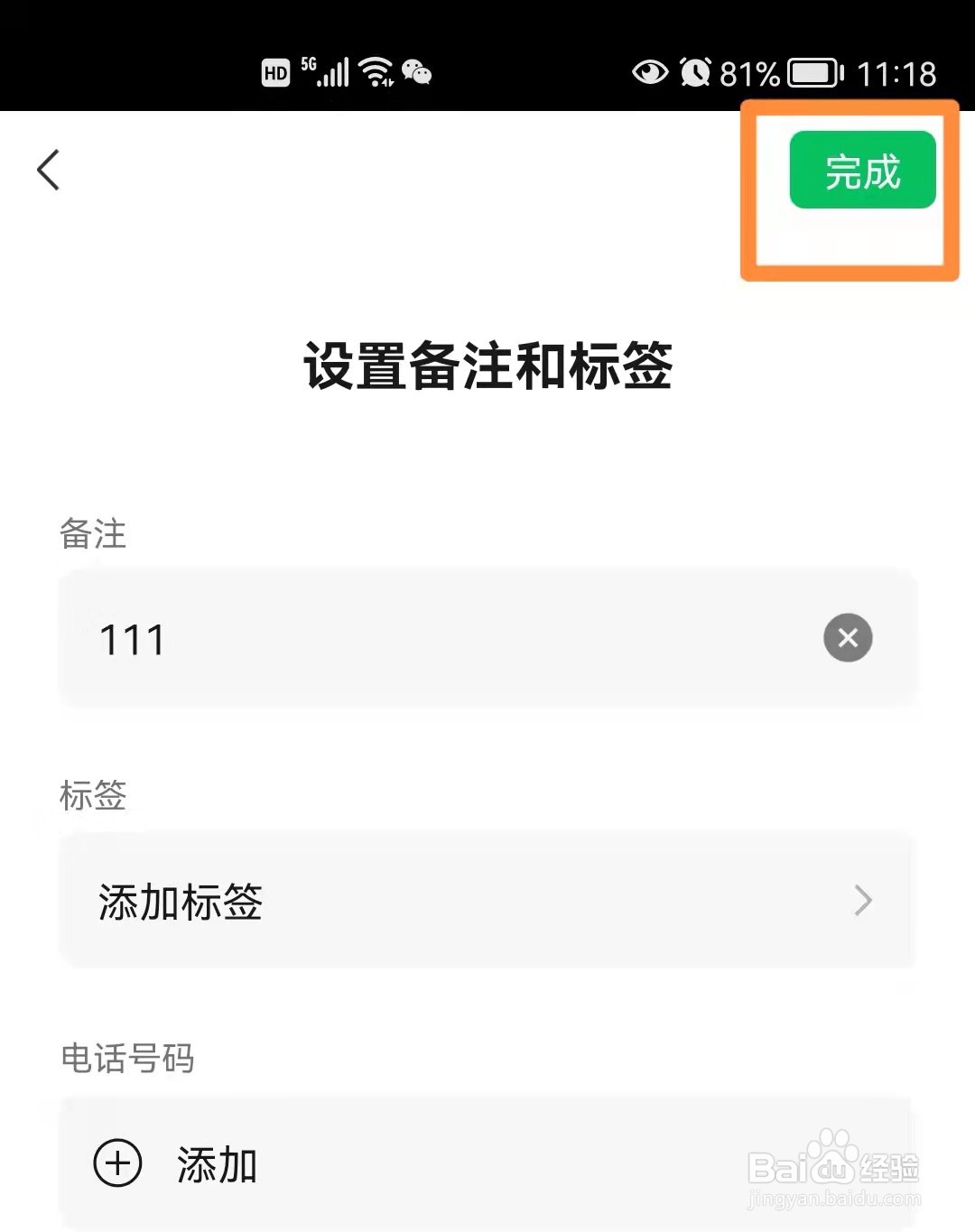
Task: Open the label picker from 标签 row
Action: tap(487, 900)
